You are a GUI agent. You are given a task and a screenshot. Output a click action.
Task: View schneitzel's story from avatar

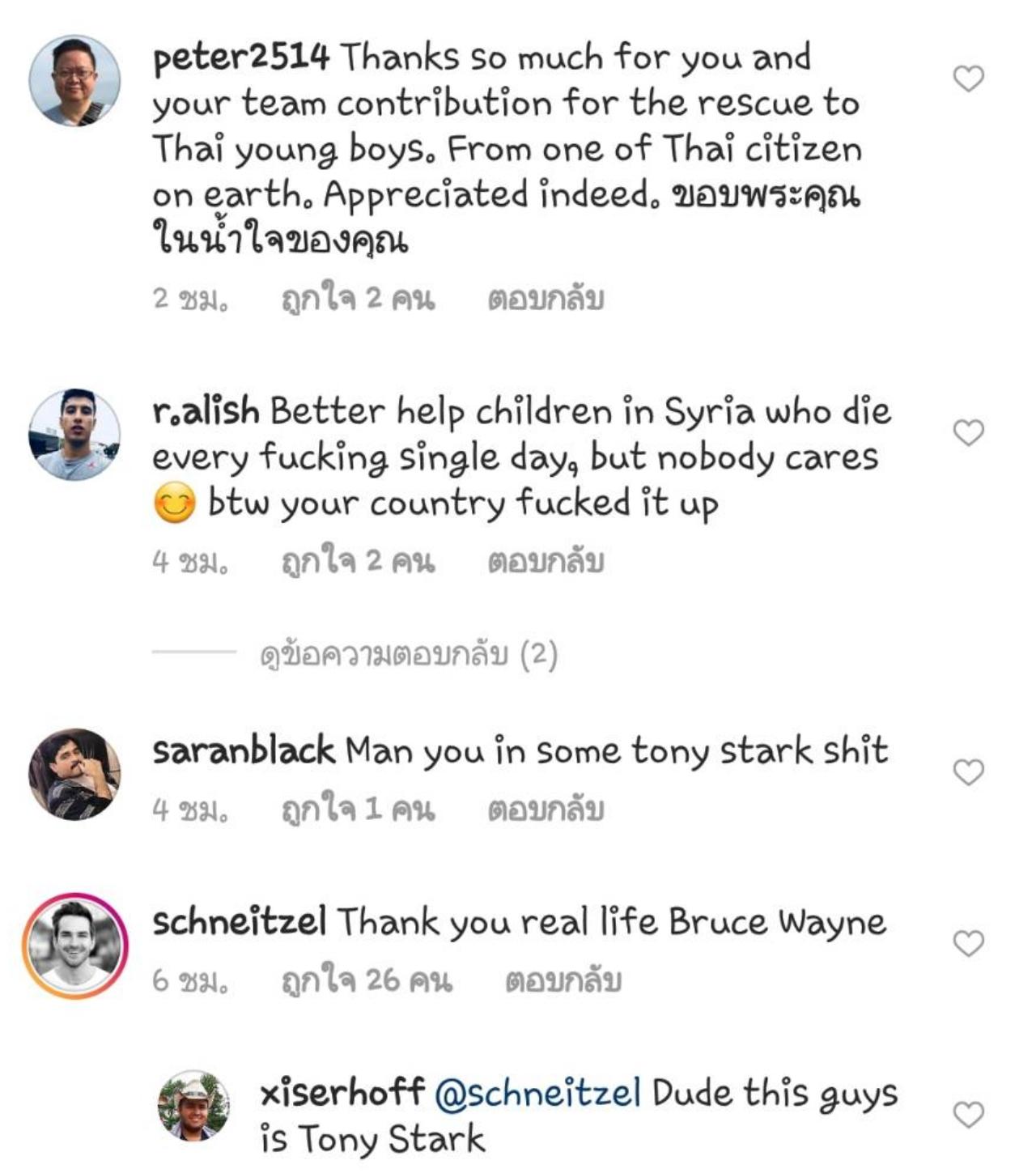[x=74, y=946]
